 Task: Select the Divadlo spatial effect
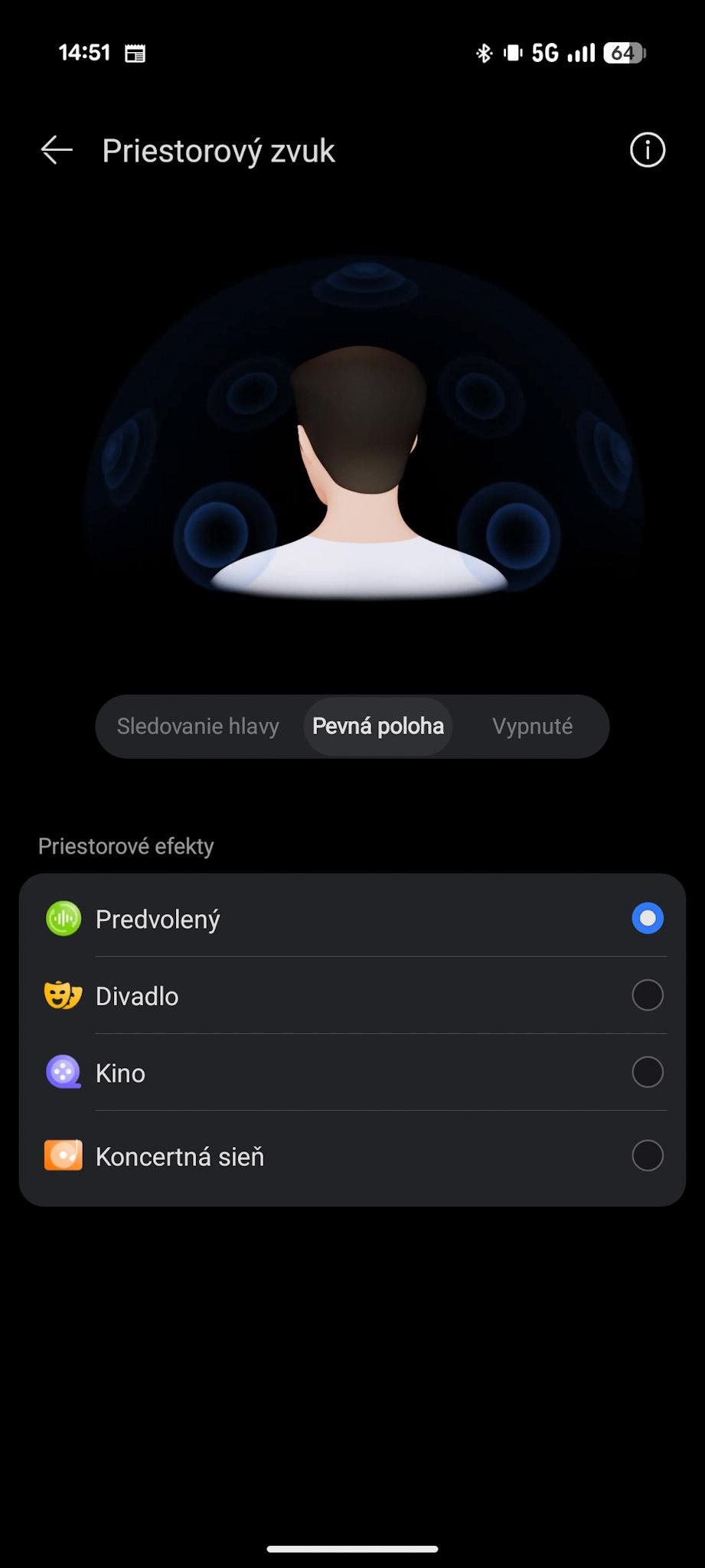coord(647,995)
